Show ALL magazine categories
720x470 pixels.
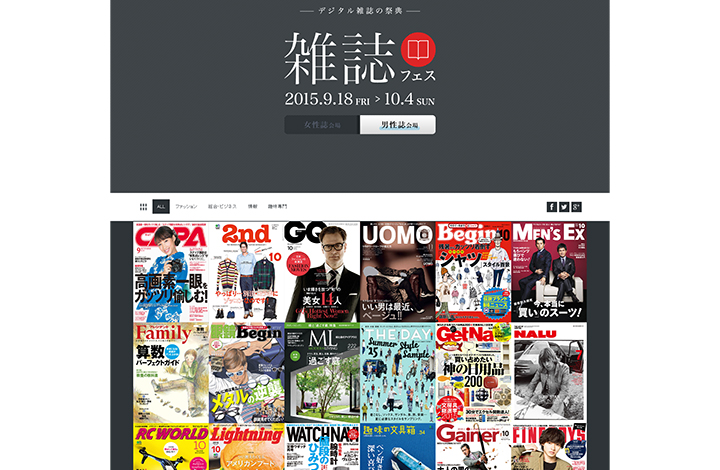[x=161, y=206]
